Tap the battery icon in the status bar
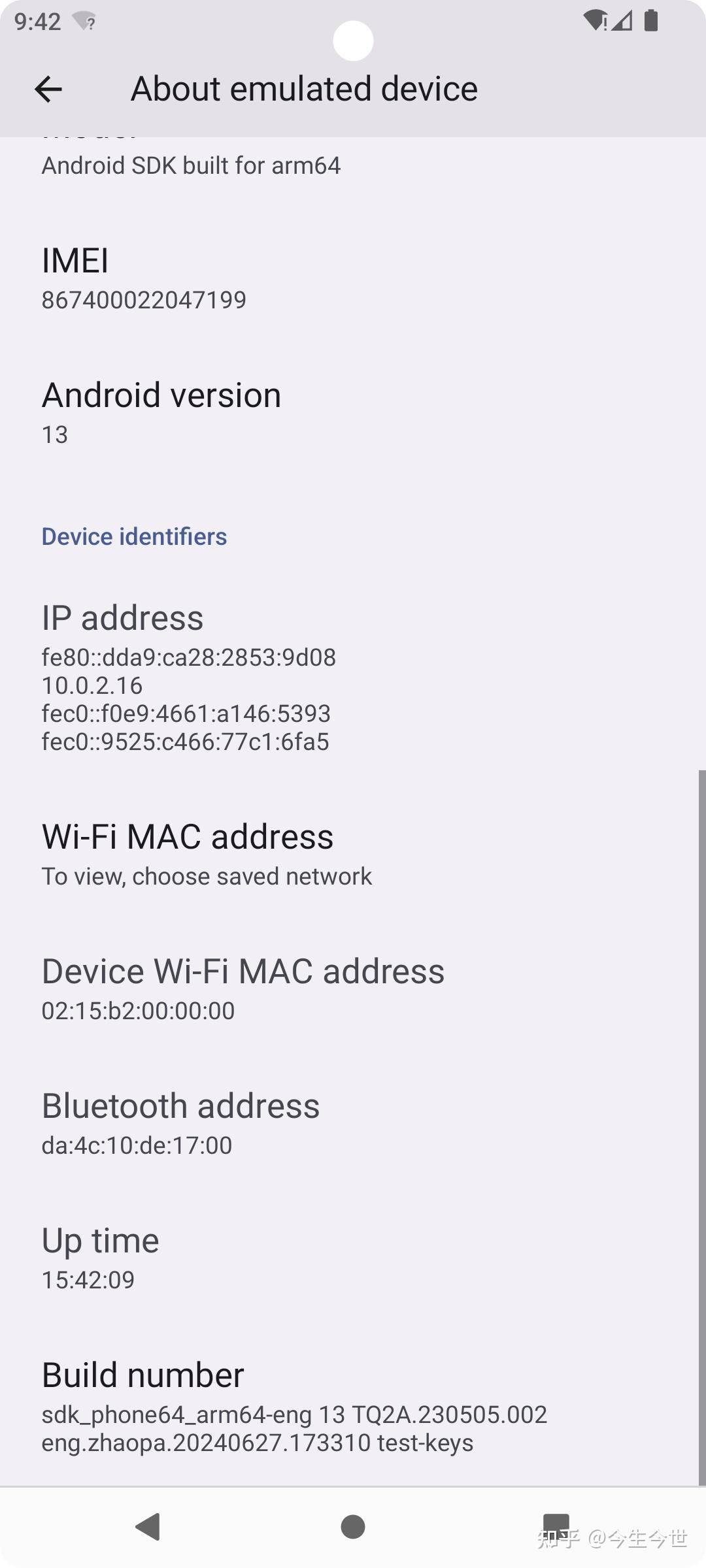Screen dimensions: 706x1568 [651, 21]
